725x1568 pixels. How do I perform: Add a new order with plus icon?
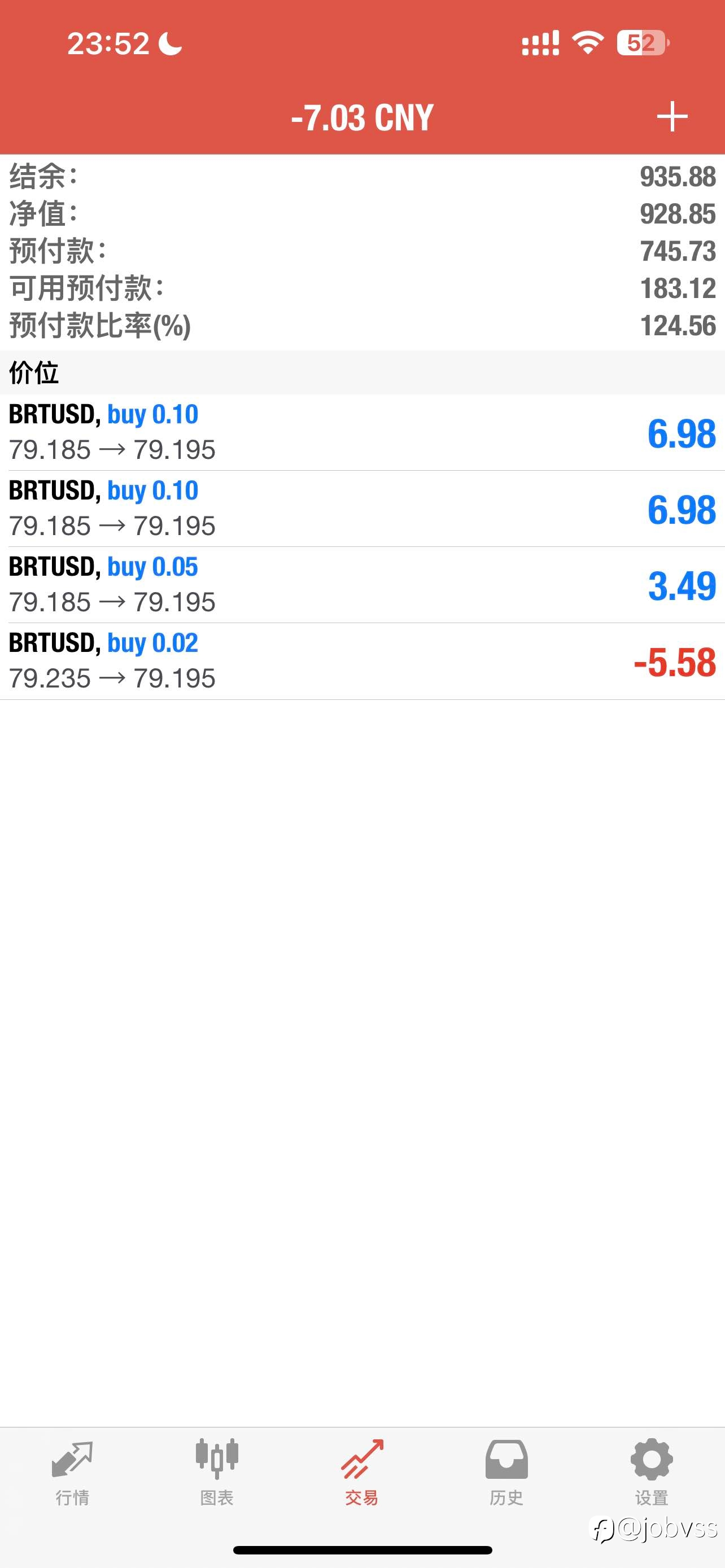coord(672,117)
